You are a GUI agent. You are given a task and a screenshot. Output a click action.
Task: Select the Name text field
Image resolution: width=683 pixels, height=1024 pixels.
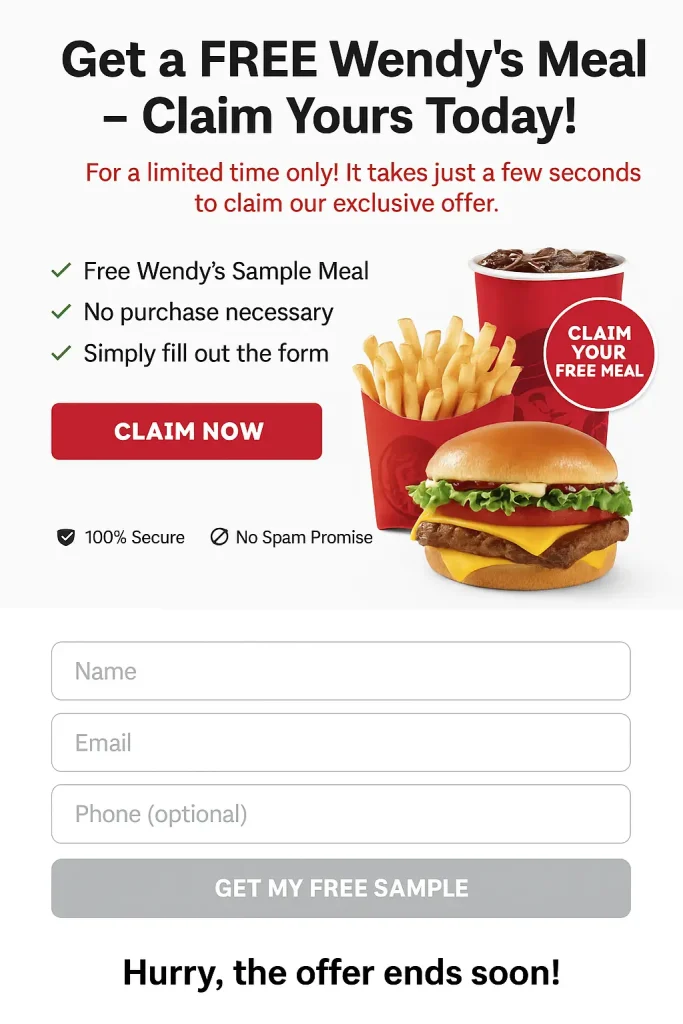340,671
